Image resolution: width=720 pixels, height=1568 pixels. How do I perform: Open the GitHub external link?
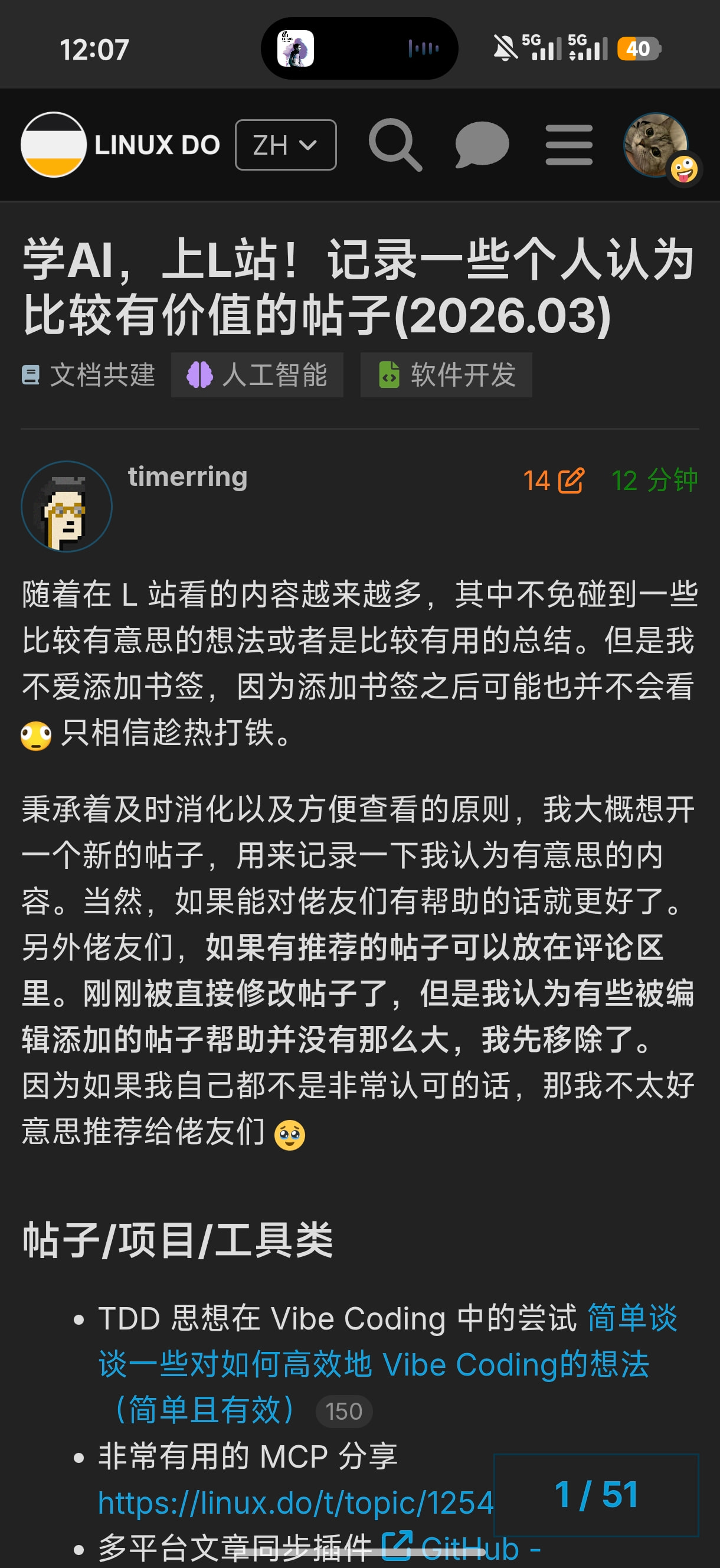pos(462,1548)
